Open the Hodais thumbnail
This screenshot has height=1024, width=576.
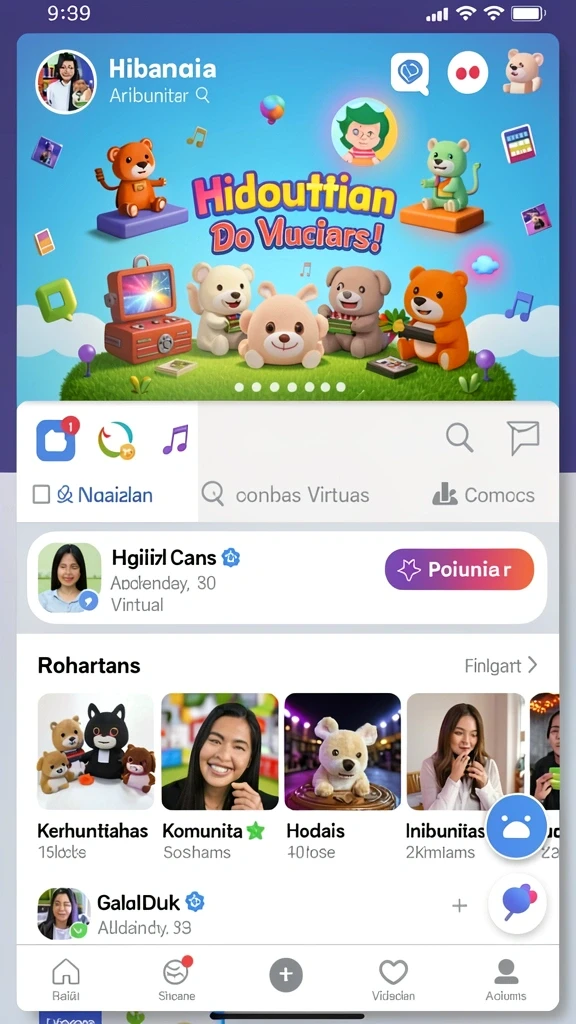click(x=343, y=752)
